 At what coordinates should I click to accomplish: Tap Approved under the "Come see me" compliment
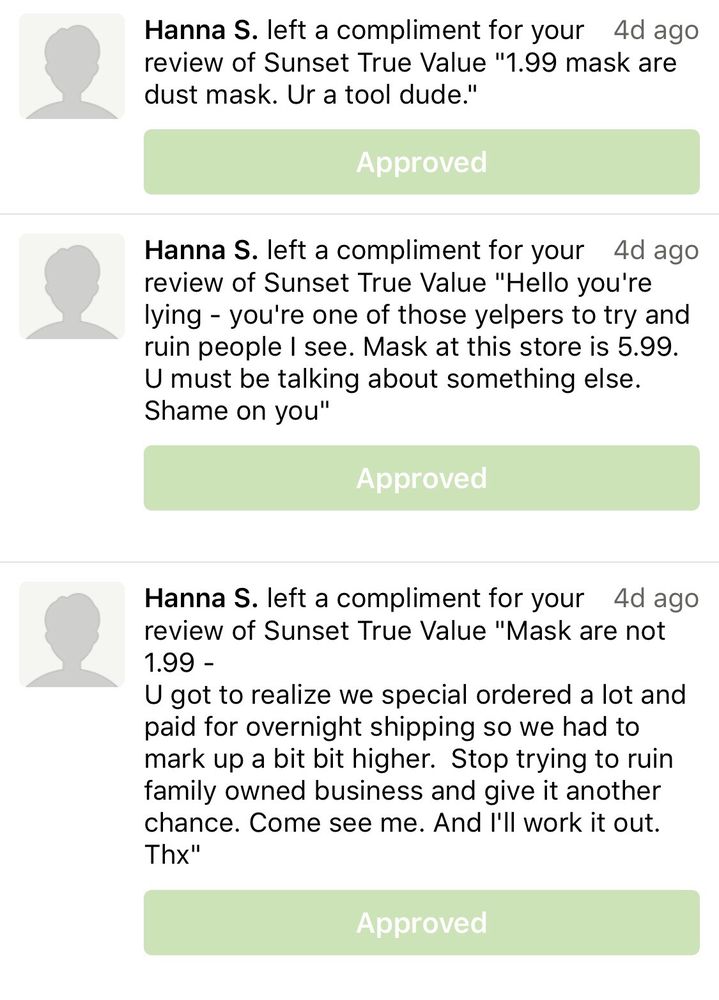(x=421, y=922)
